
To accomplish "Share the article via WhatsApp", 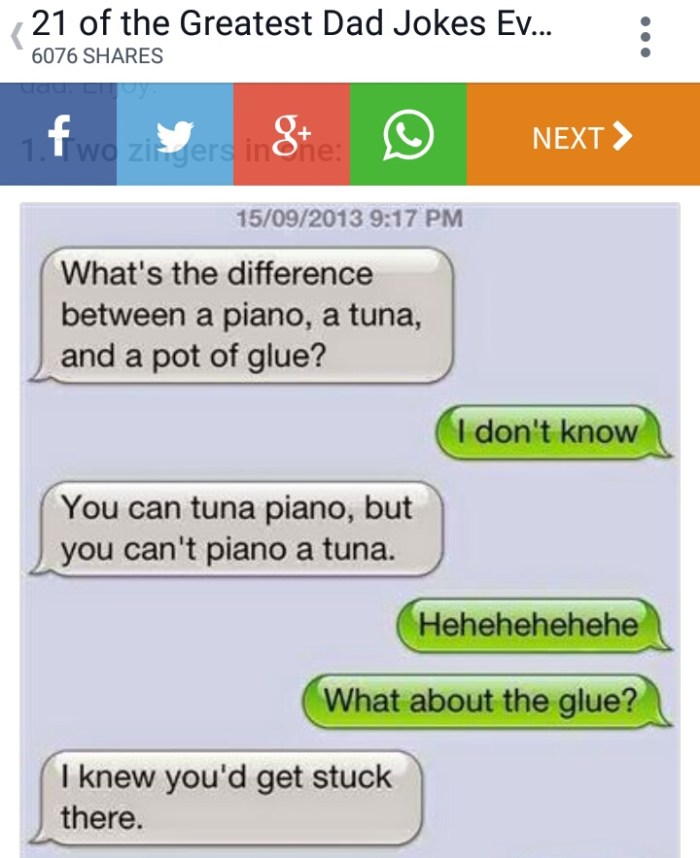I will (x=408, y=135).
